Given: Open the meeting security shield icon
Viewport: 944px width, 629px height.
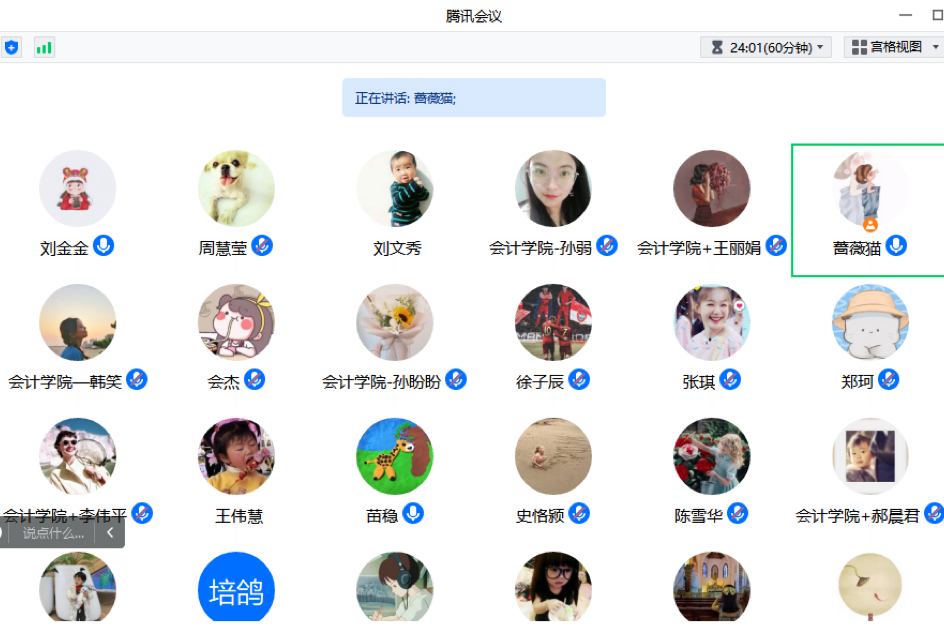Looking at the screenshot, I should tap(11, 47).
